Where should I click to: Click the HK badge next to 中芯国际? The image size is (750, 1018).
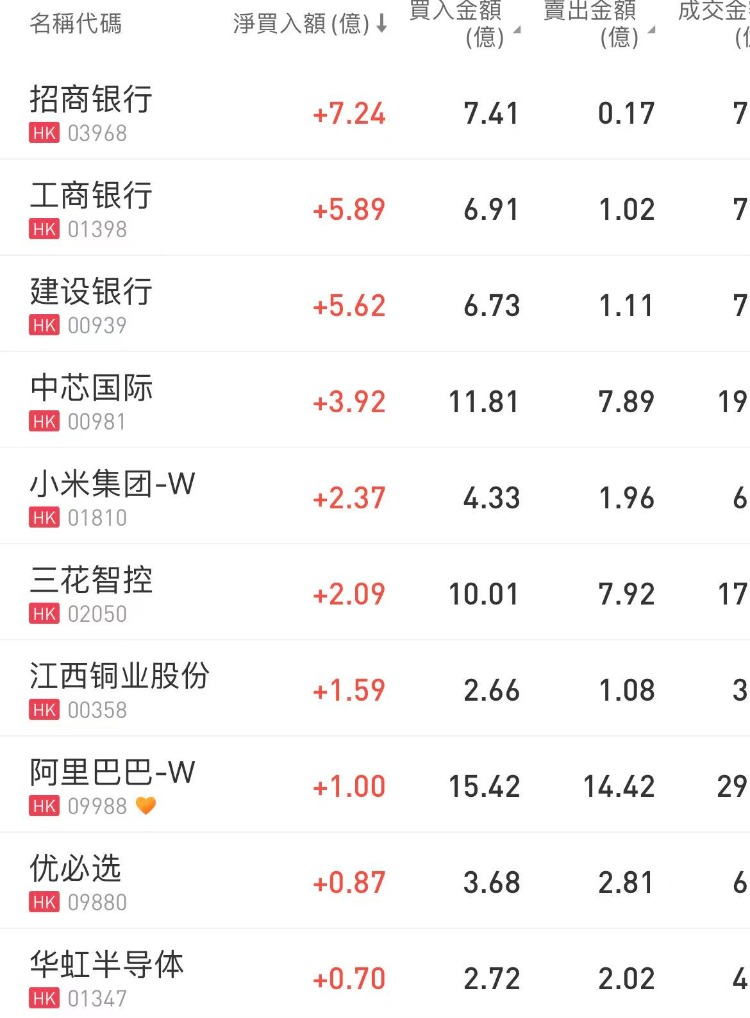coord(44,421)
